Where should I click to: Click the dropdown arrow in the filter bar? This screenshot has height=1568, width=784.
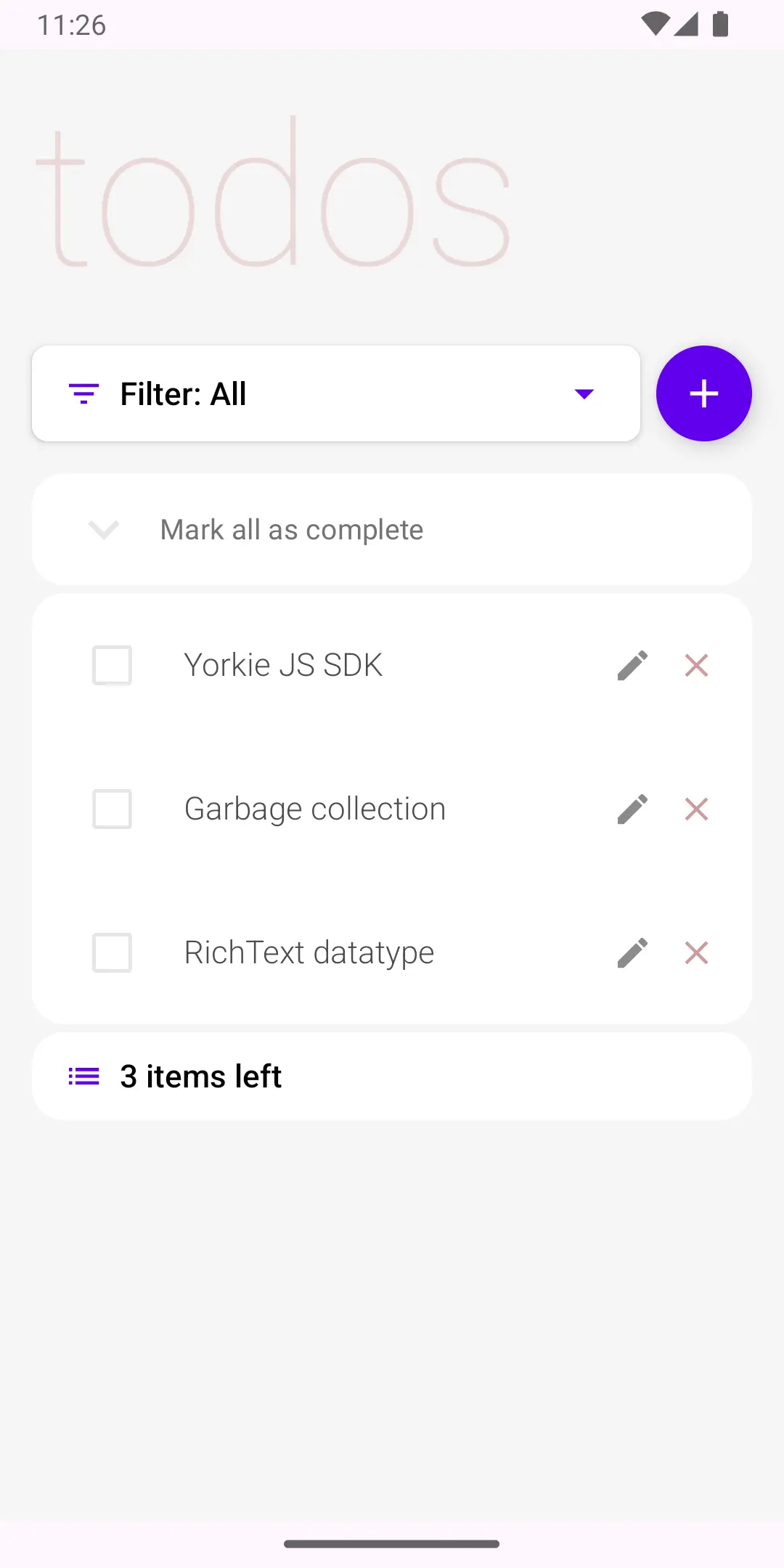(585, 393)
